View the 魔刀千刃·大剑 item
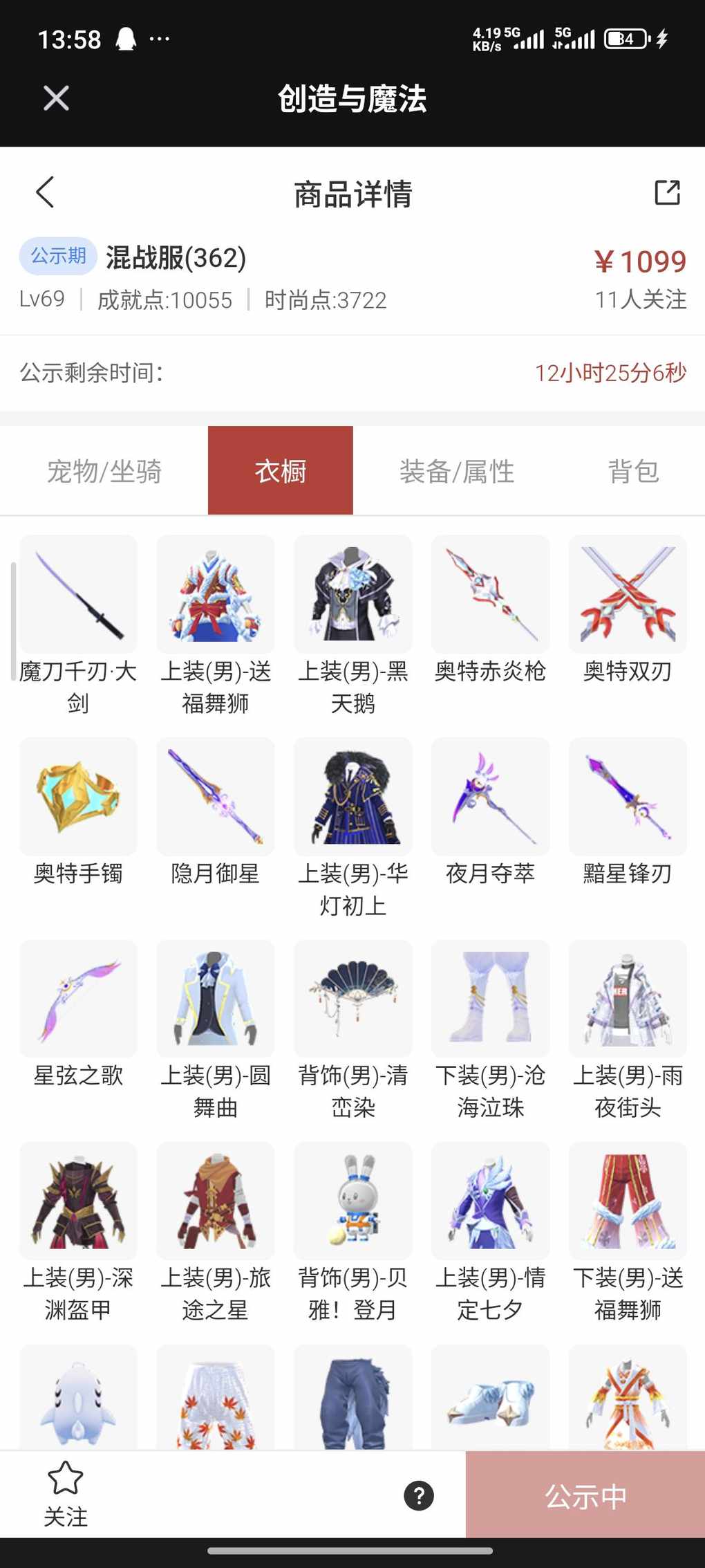 (78, 595)
